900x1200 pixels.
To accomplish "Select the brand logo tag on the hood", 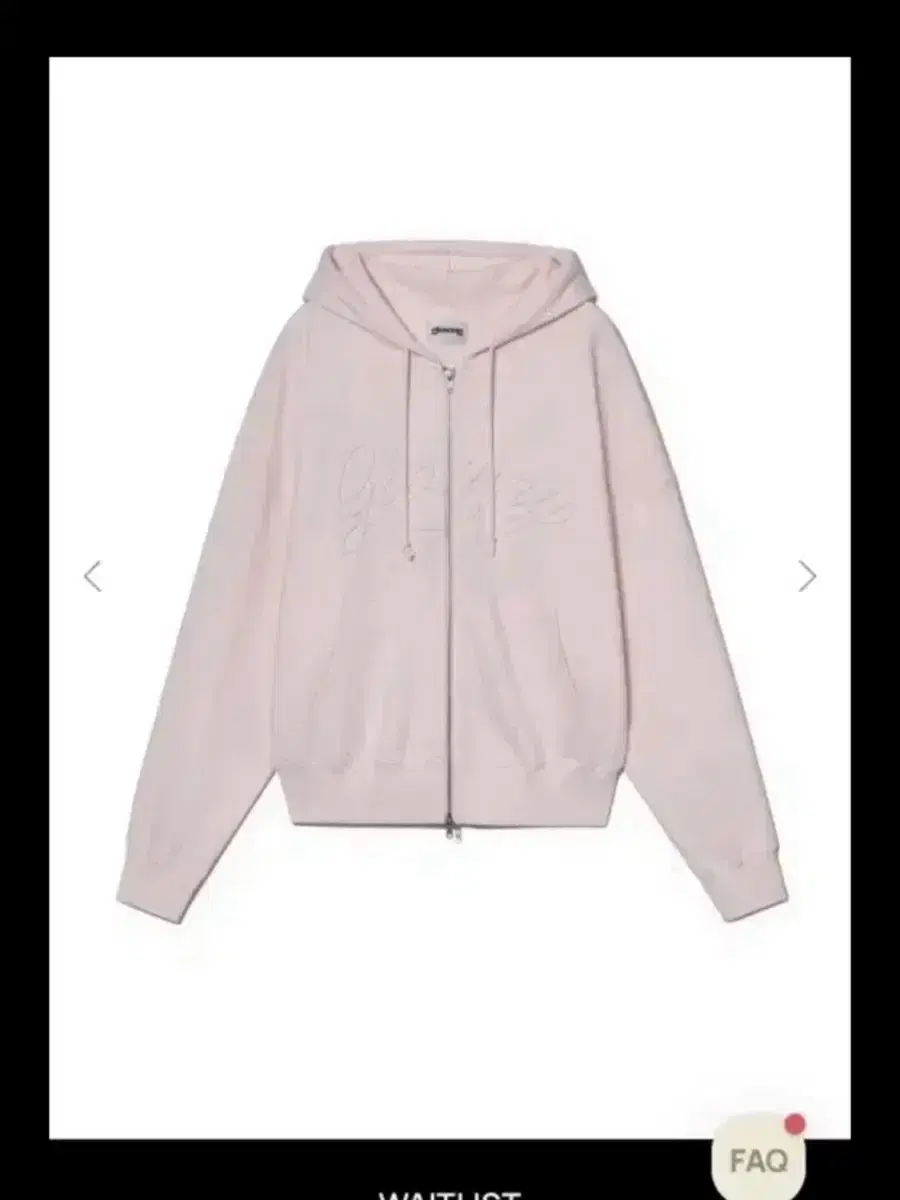I will 446,328.
